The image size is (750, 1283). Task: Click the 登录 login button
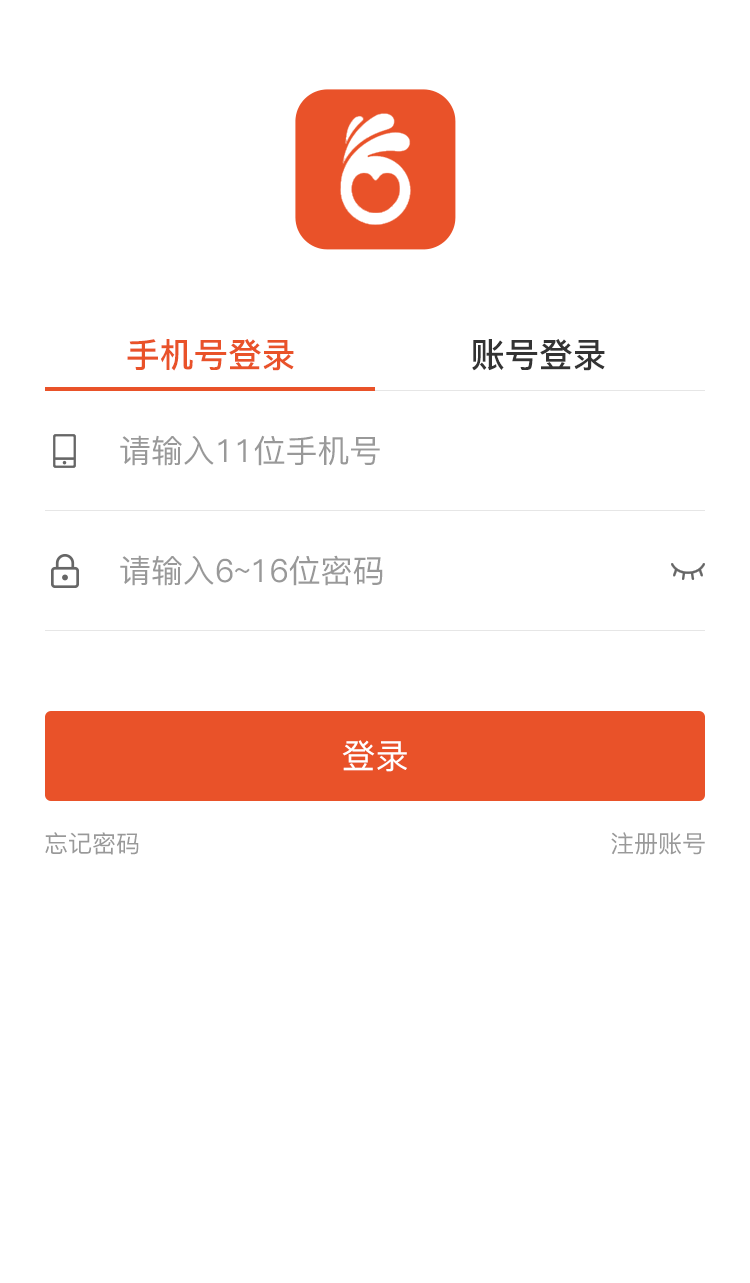375,756
